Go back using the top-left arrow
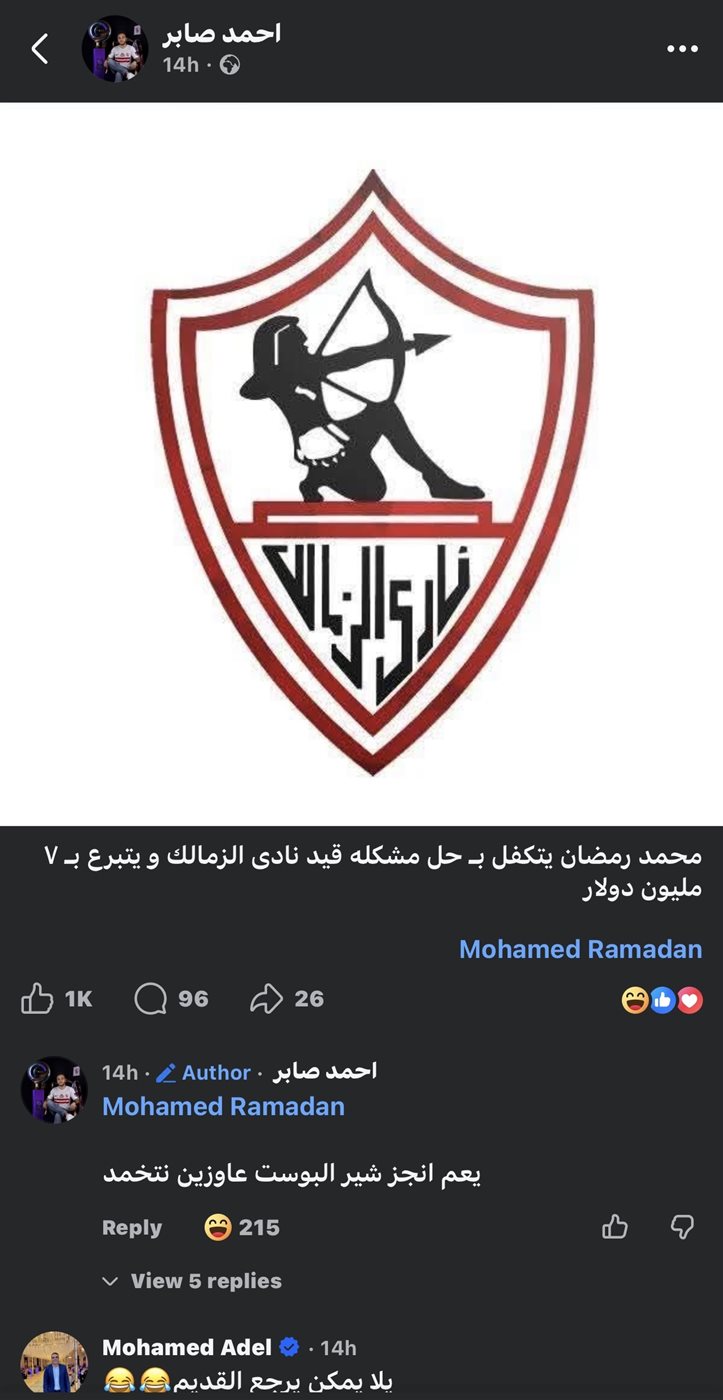Screen dimensions: 723x1400 pyautogui.click(x=40, y=48)
